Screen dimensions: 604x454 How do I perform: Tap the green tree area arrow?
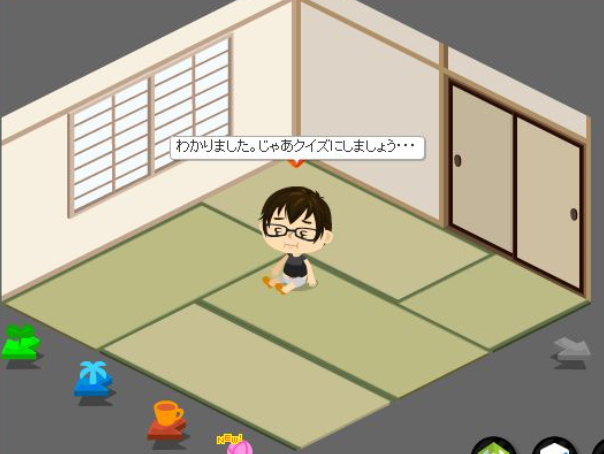coord(20,344)
